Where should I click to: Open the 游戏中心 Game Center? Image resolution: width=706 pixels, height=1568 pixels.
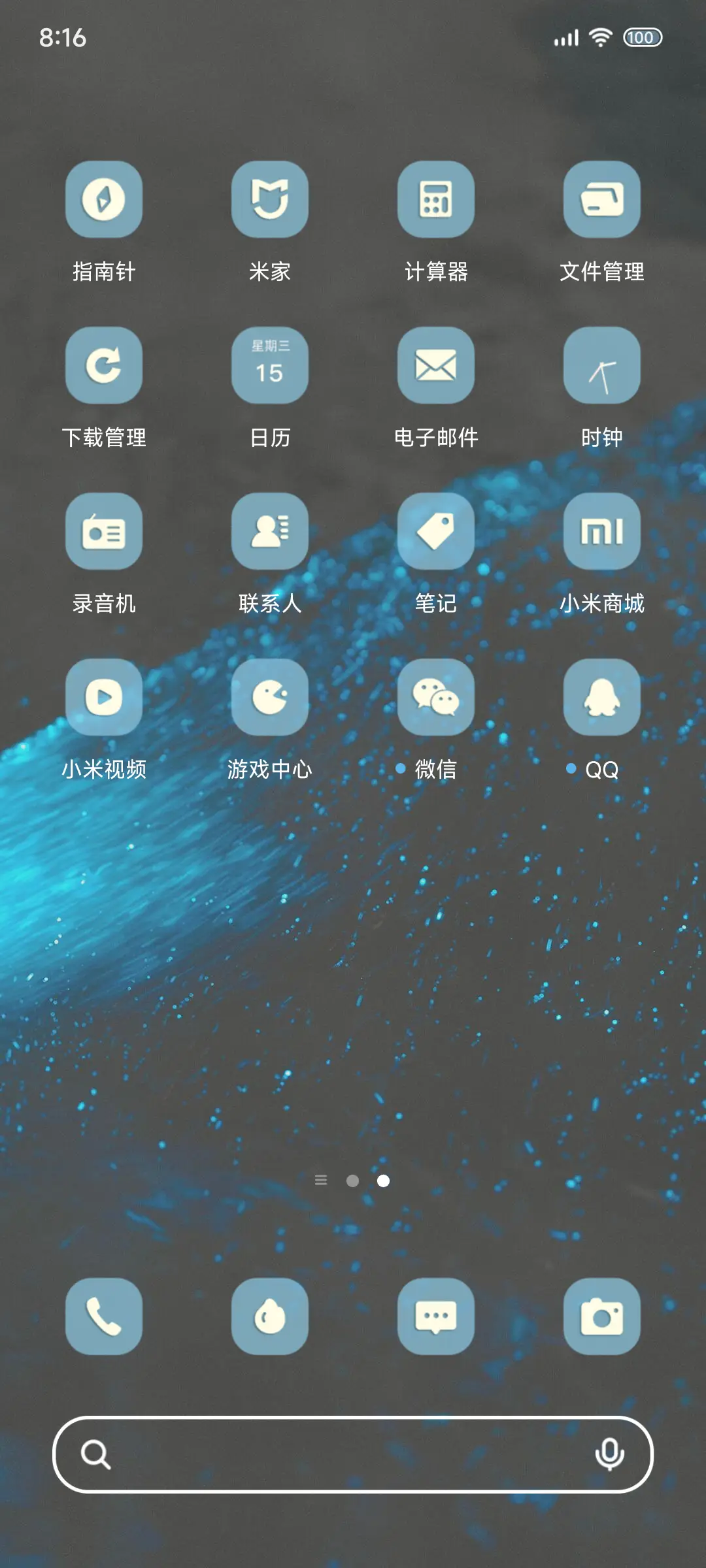(x=271, y=696)
